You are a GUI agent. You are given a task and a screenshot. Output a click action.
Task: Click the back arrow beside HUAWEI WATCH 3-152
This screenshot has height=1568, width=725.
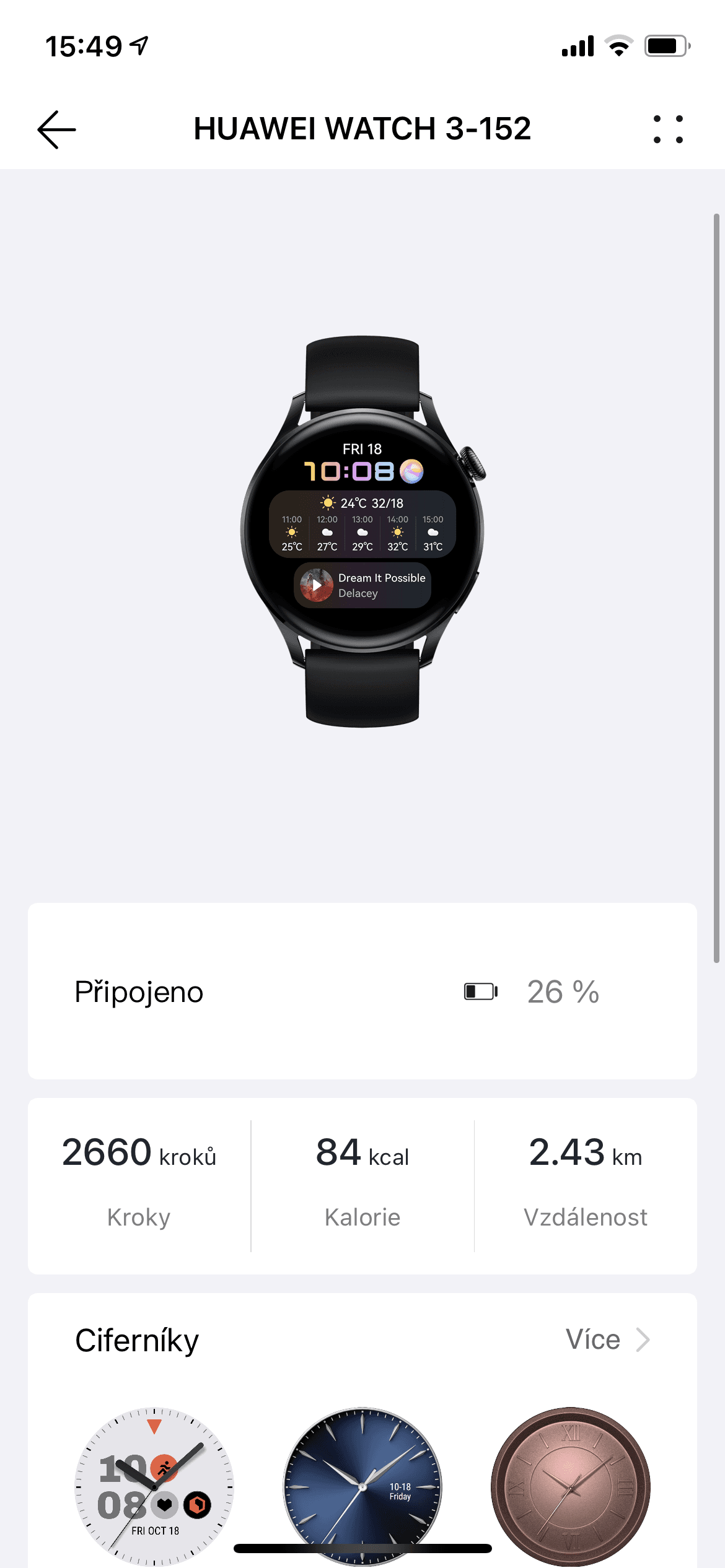[x=55, y=129]
